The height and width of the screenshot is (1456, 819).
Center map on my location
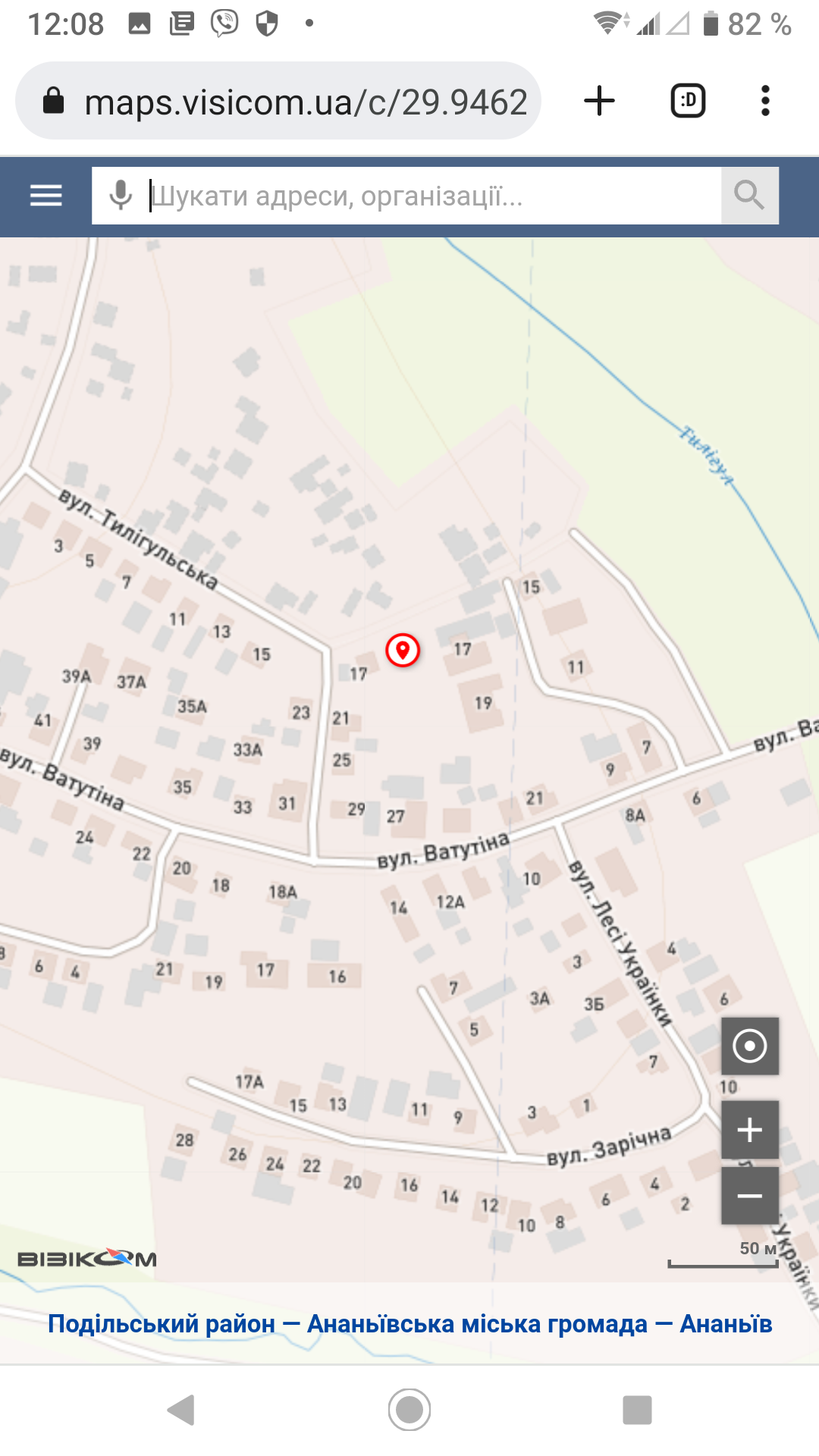pyautogui.click(x=749, y=1046)
